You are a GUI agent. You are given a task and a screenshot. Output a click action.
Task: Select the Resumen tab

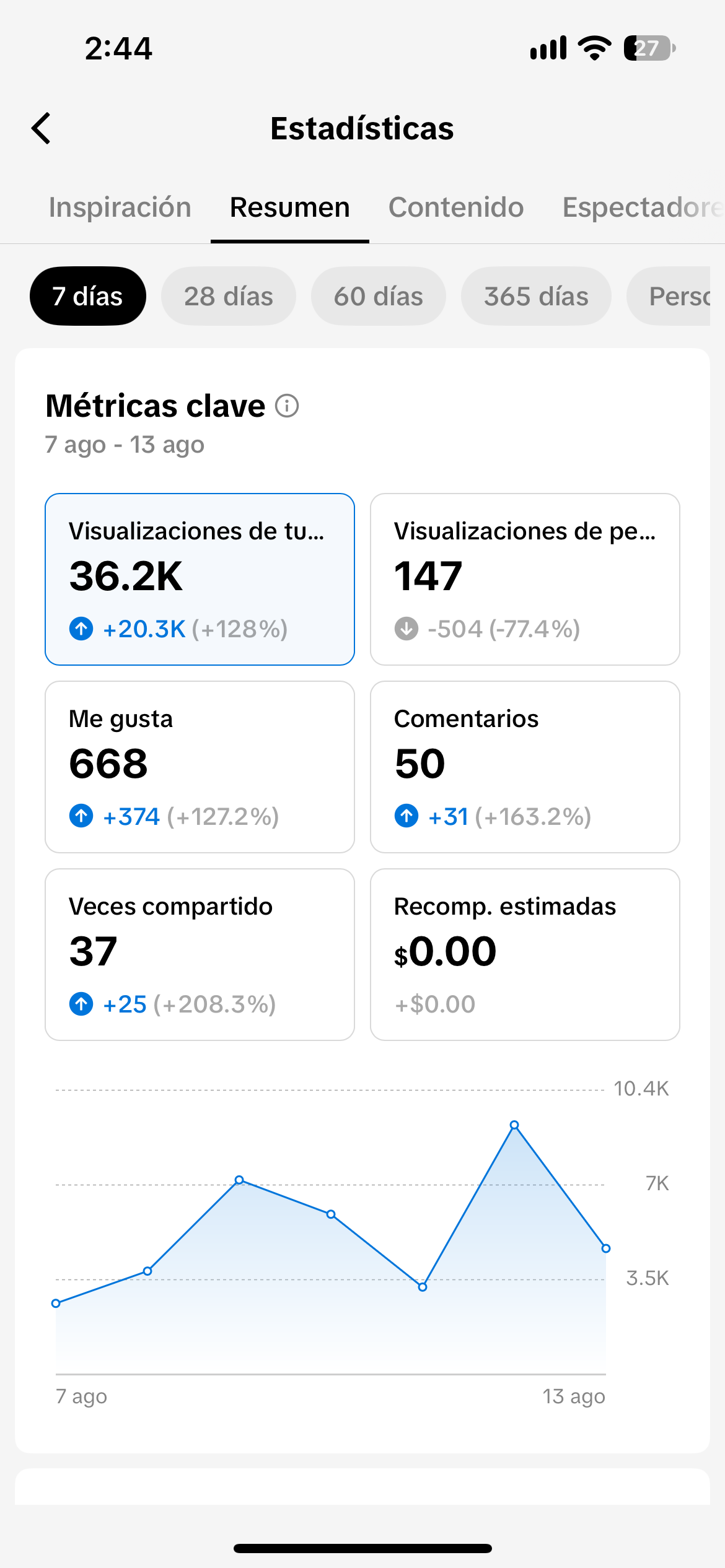tap(290, 207)
